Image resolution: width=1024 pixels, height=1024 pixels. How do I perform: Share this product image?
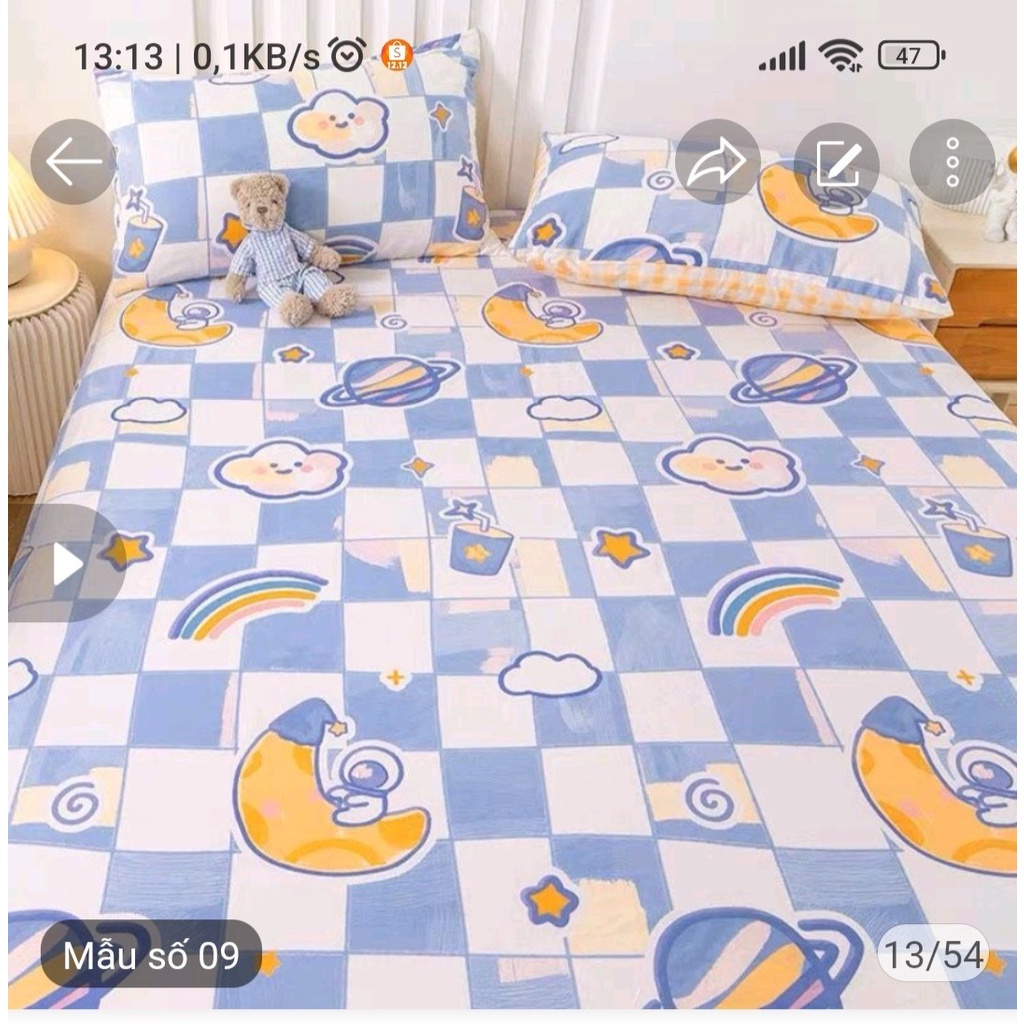pyautogui.click(x=717, y=162)
